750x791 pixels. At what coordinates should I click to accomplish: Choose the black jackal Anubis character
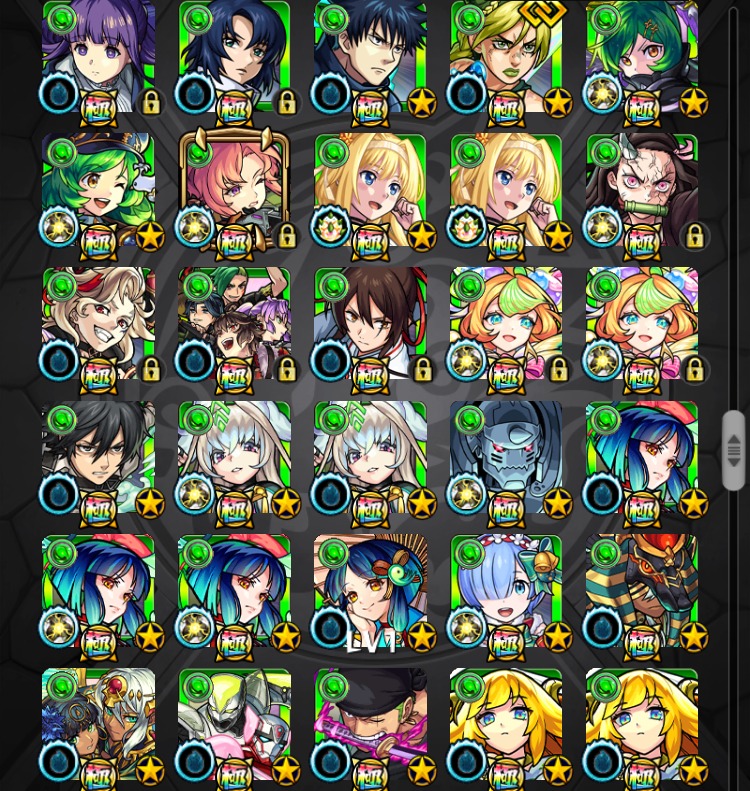(x=642, y=590)
